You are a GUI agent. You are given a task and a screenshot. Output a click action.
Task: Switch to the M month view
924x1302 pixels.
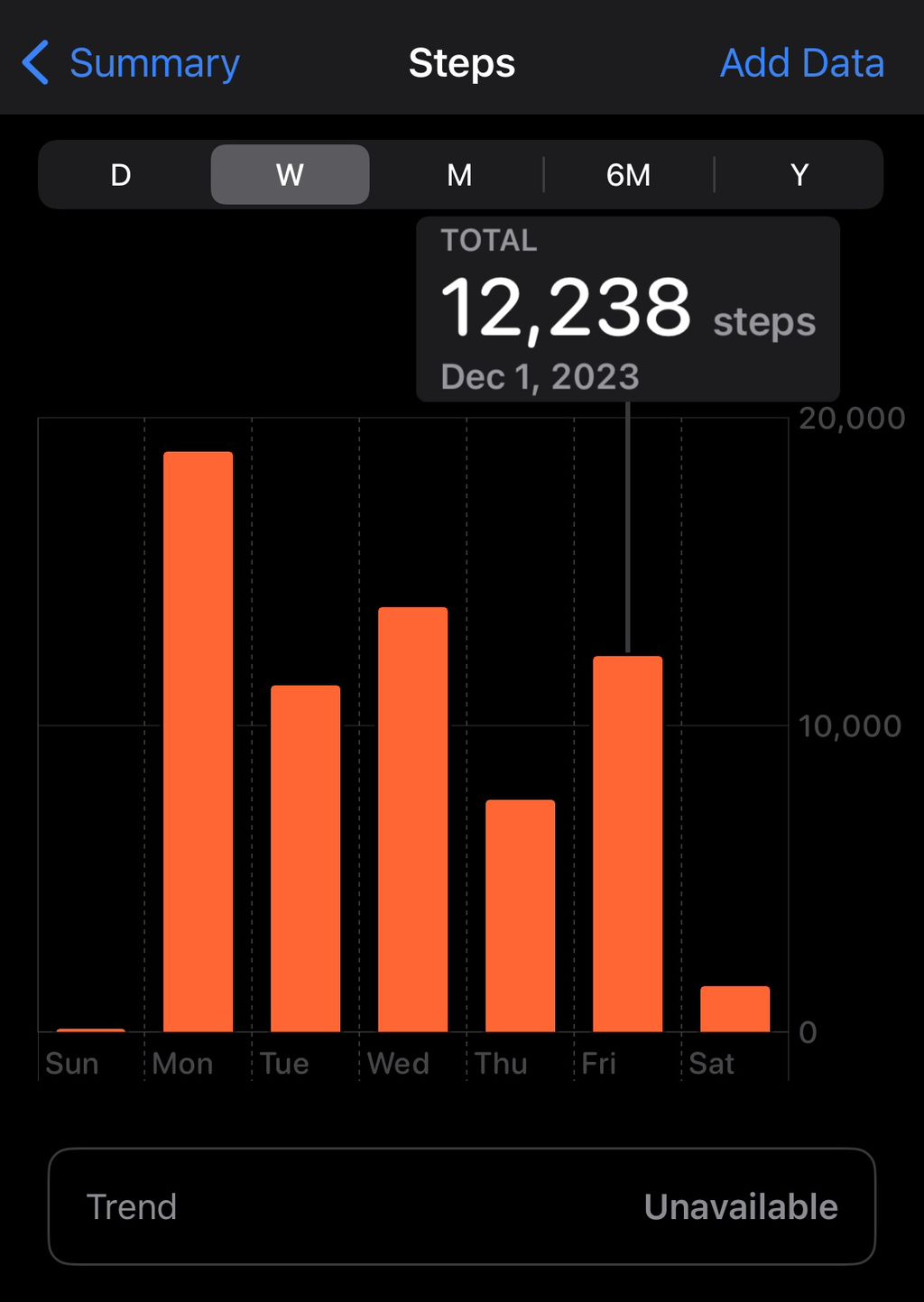(x=459, y=175)
